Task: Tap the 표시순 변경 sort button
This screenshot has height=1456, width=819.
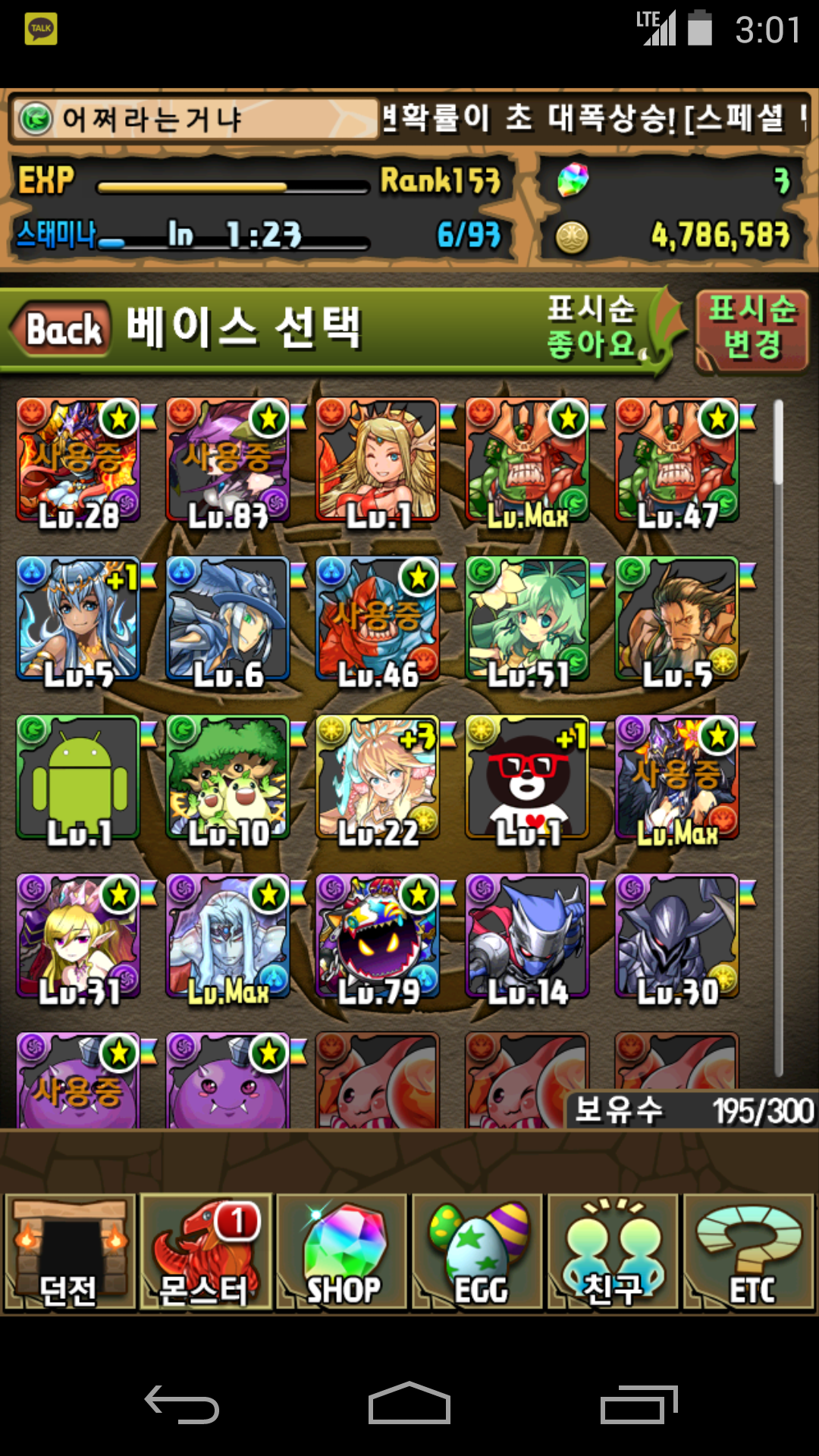Action: pyautogui.click(x=752, y=329)
